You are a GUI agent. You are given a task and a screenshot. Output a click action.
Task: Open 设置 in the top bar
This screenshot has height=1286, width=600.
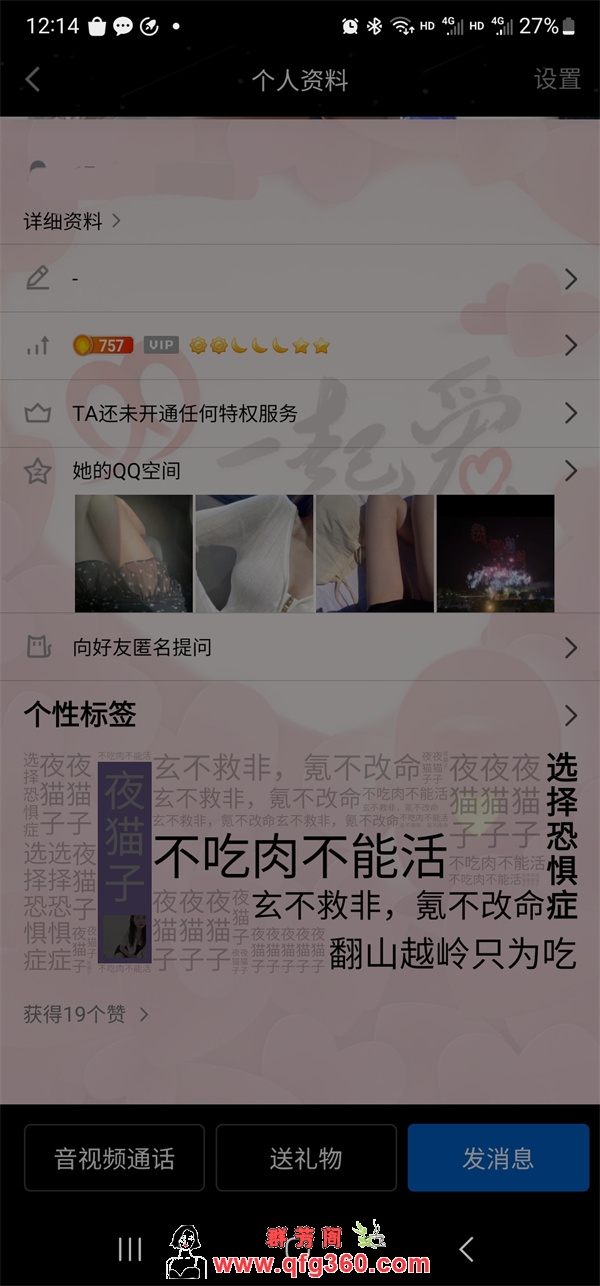point(557,80)
